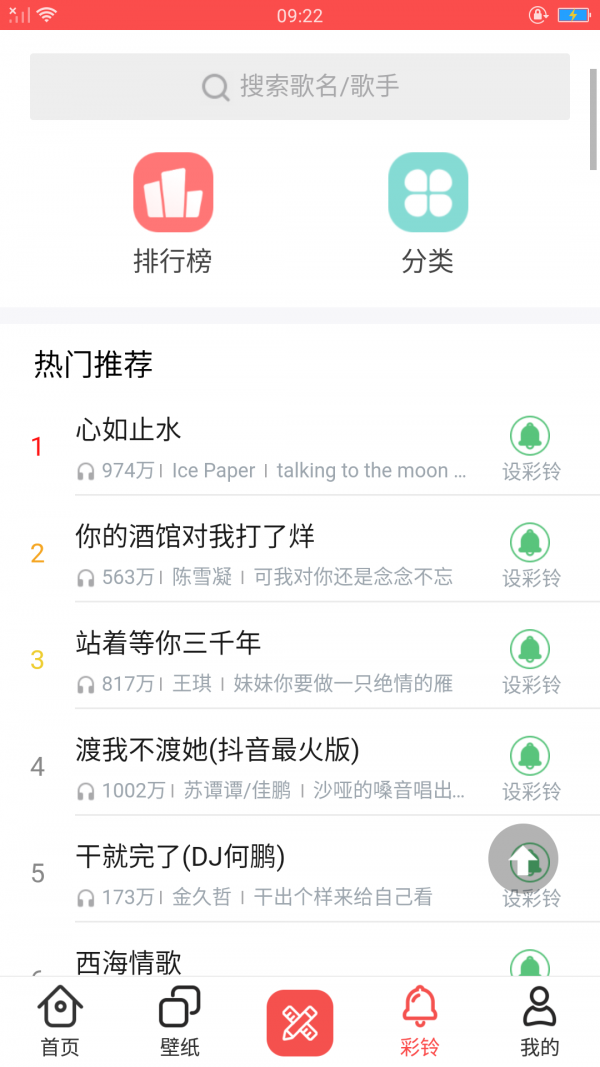The height and width of the screenshot is (1067, 600).
Task: Browse the 分类 categories
Action: [x=428, y=212]
